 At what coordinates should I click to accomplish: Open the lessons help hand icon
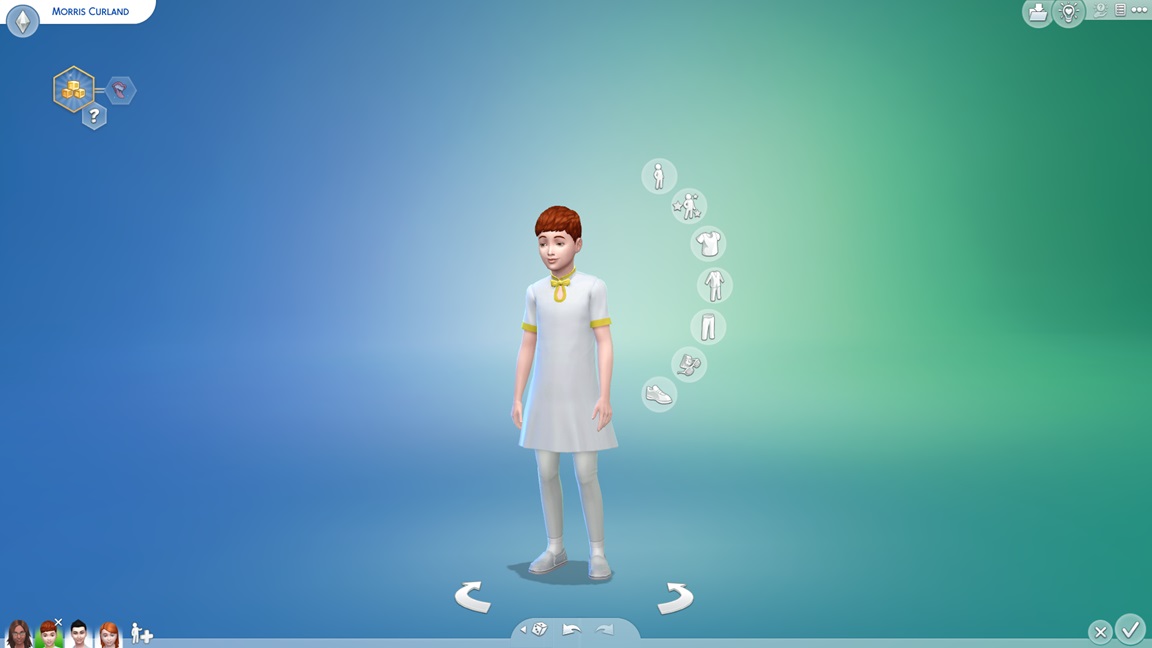coord(1100,10)
